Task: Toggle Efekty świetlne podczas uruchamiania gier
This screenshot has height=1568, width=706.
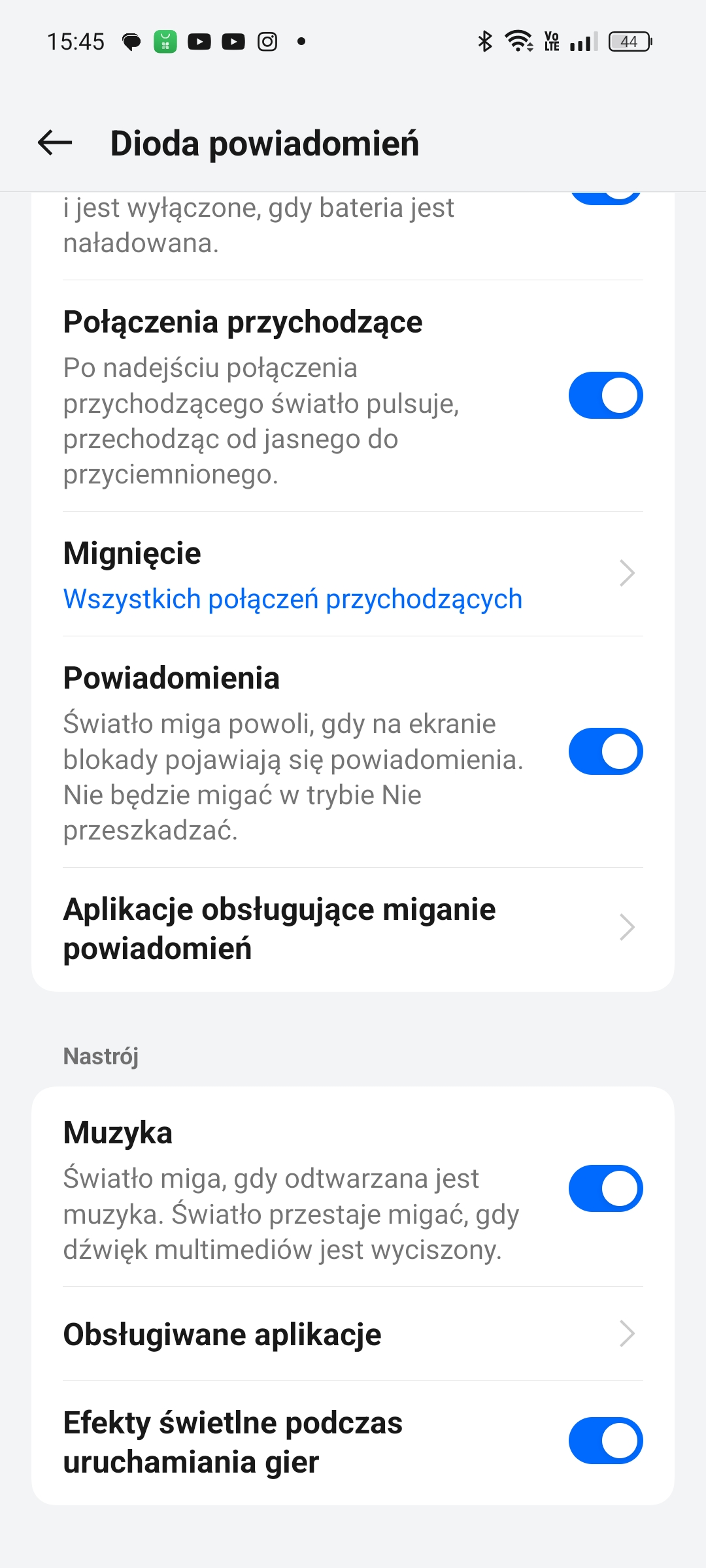Action: 605,1441
